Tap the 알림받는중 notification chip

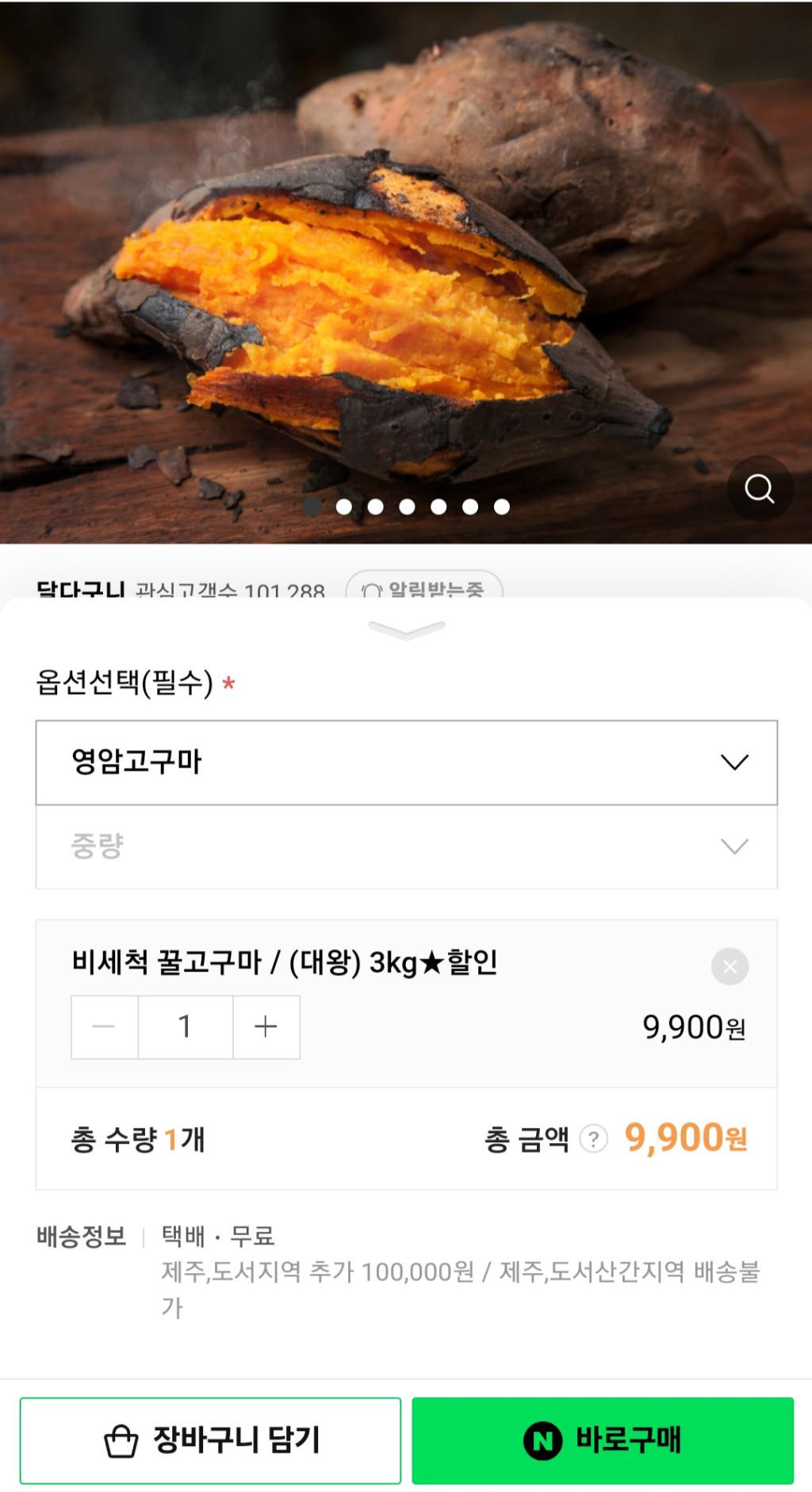tap(424, 589)
